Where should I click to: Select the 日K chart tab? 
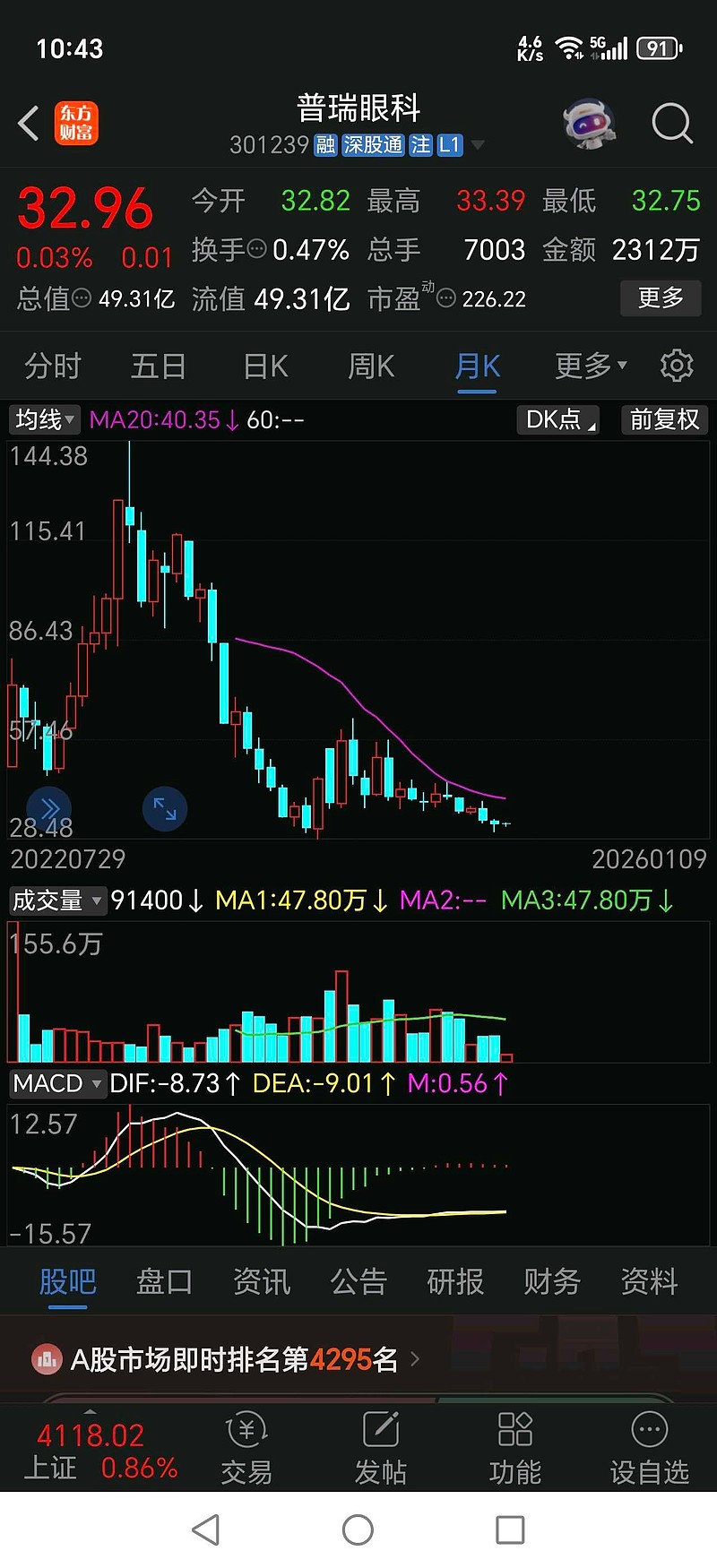coord(265,366)
